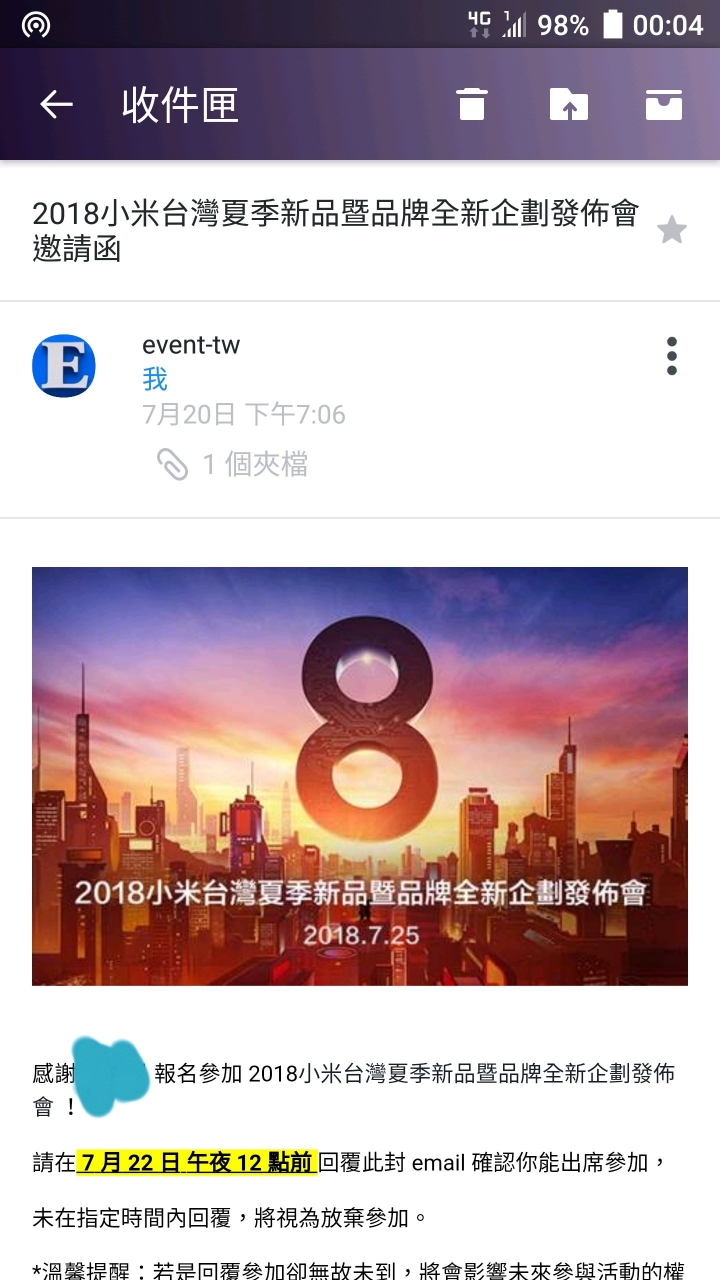View the 1 個夾檔 attachment
The height and width of the screenshot is (1280, 720).
pos(234,464)
